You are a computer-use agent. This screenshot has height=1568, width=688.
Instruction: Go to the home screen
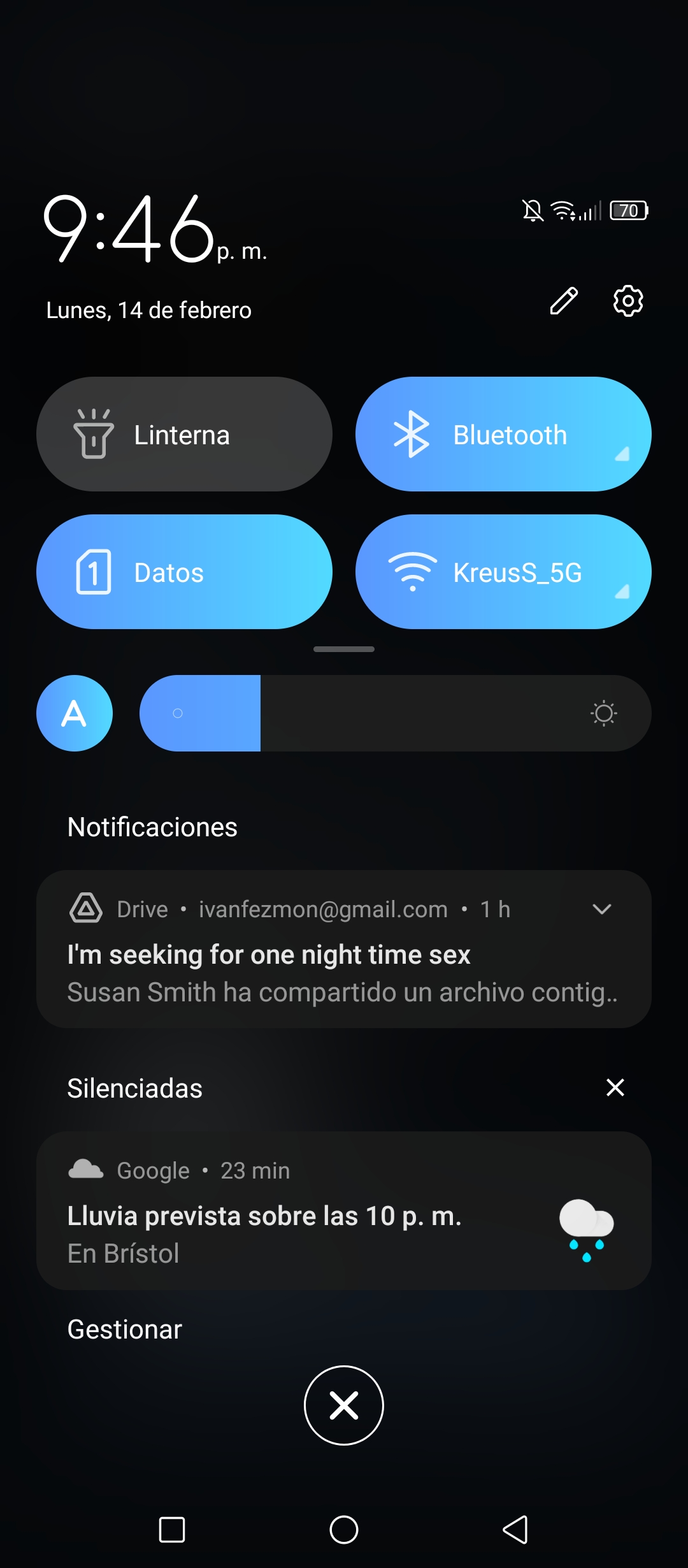pos(344,1530)
